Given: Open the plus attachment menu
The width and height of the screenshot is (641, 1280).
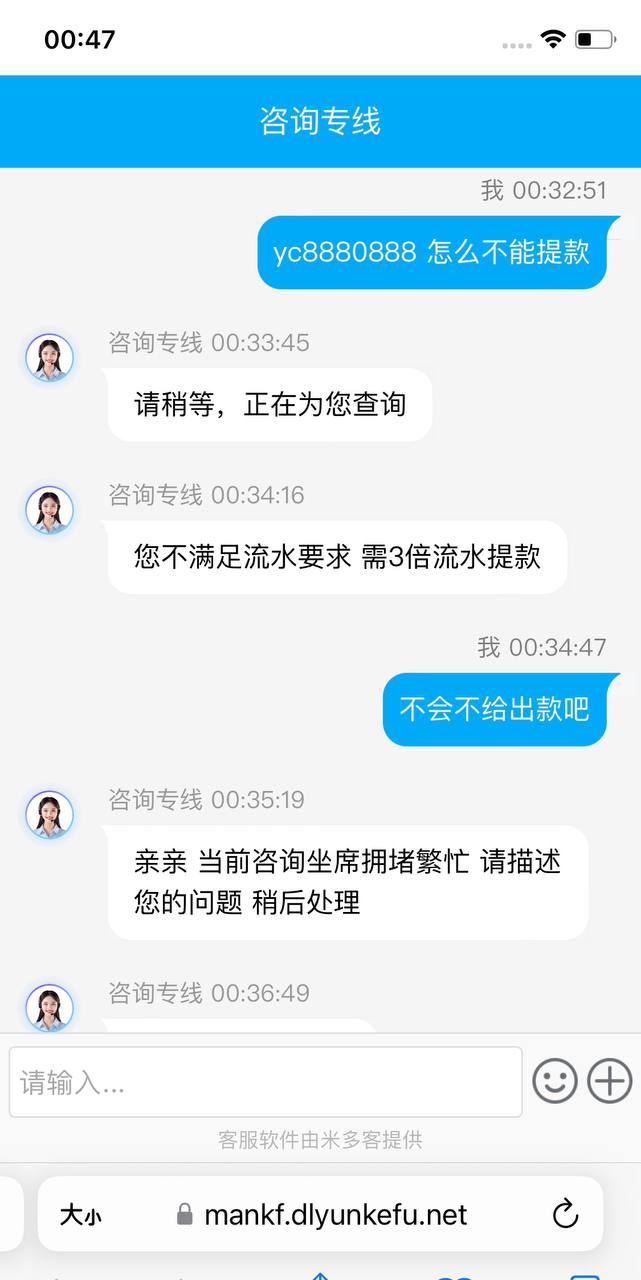Looking at the screenshot, I should (610, 1081).
